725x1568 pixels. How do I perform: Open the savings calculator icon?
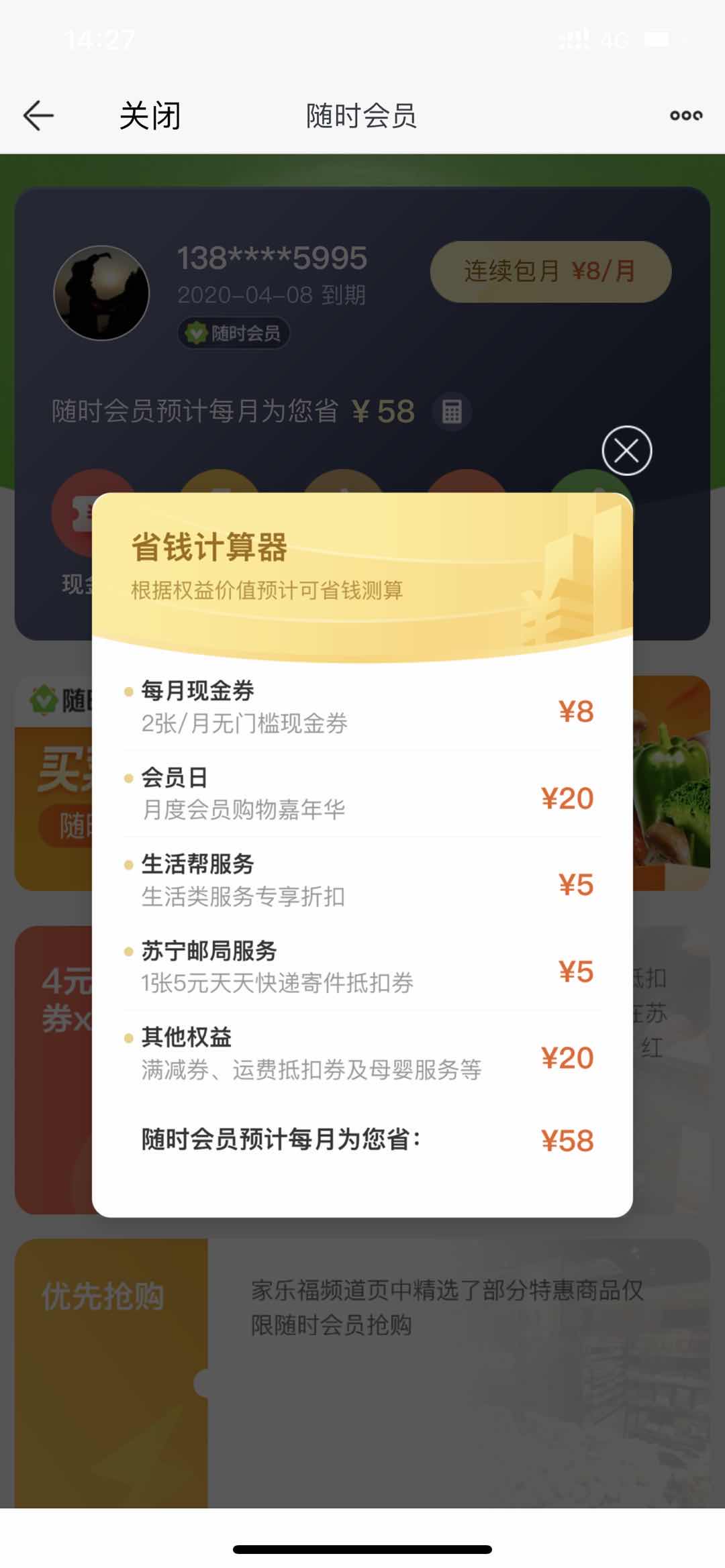tap(451, 411)
